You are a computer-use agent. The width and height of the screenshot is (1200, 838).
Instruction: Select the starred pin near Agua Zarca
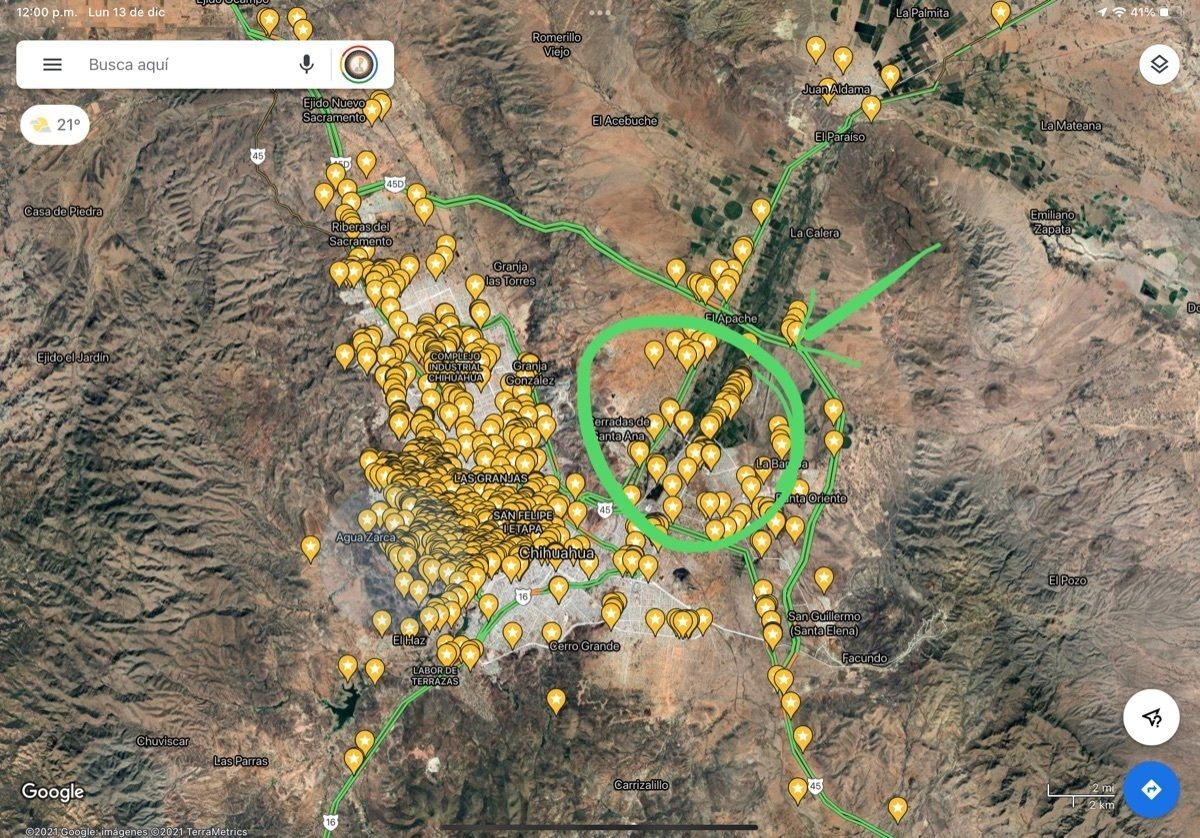pos(367,519)
